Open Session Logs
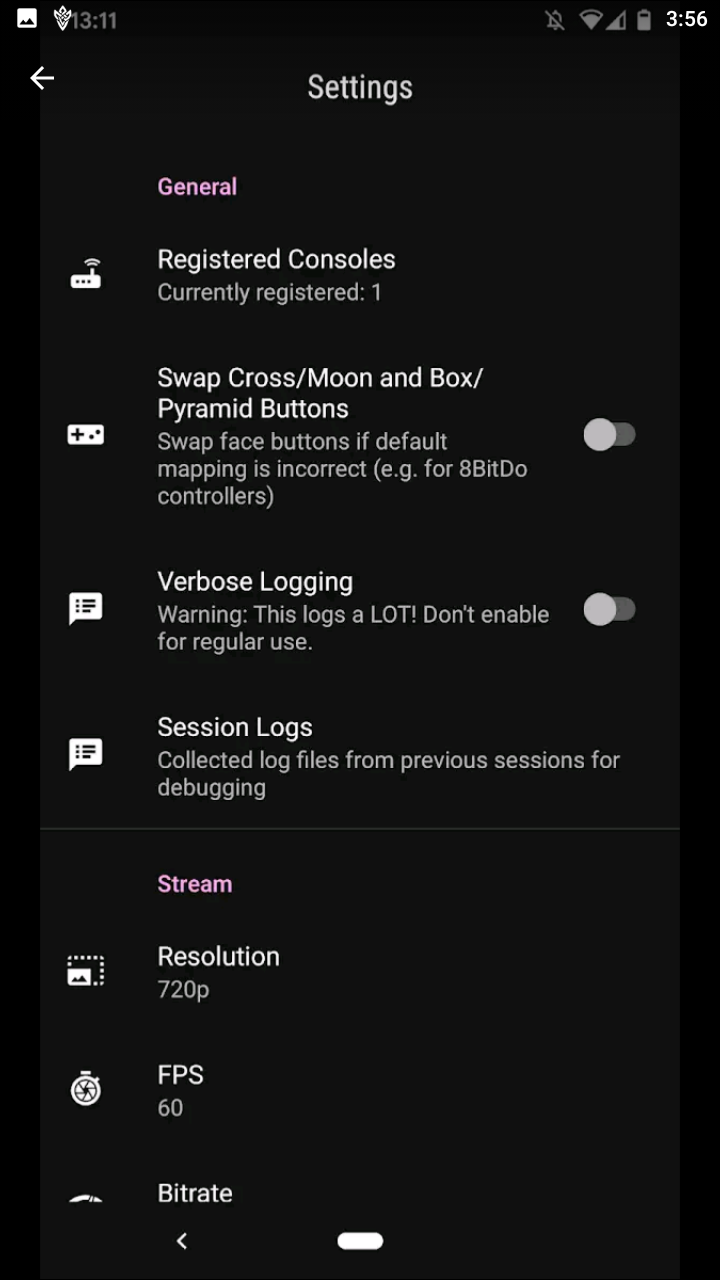Screen dimensions: 720x1280 (x=360, y=755)
